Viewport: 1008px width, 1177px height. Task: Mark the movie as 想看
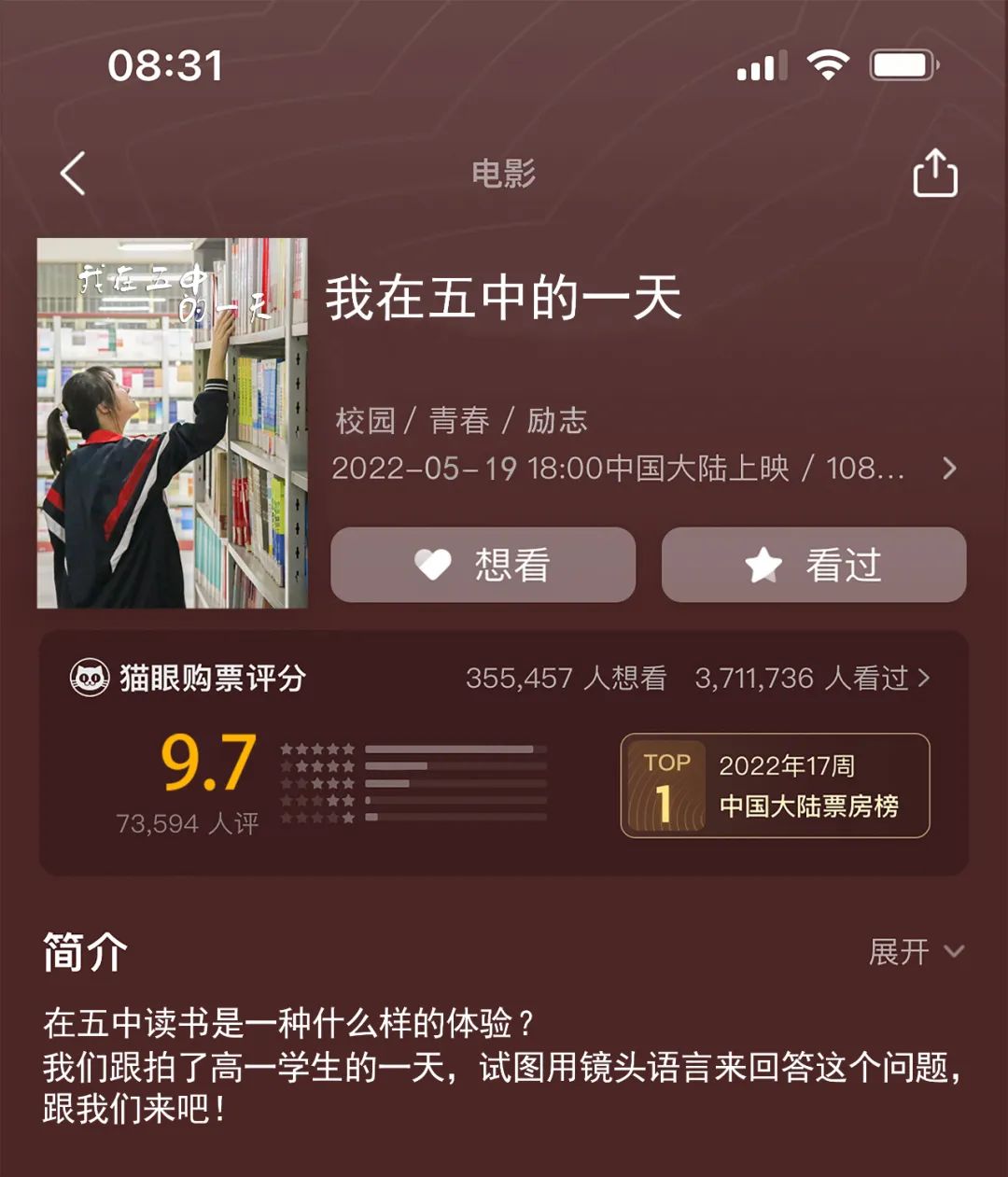pyautogui.click(x=483, y=565)
